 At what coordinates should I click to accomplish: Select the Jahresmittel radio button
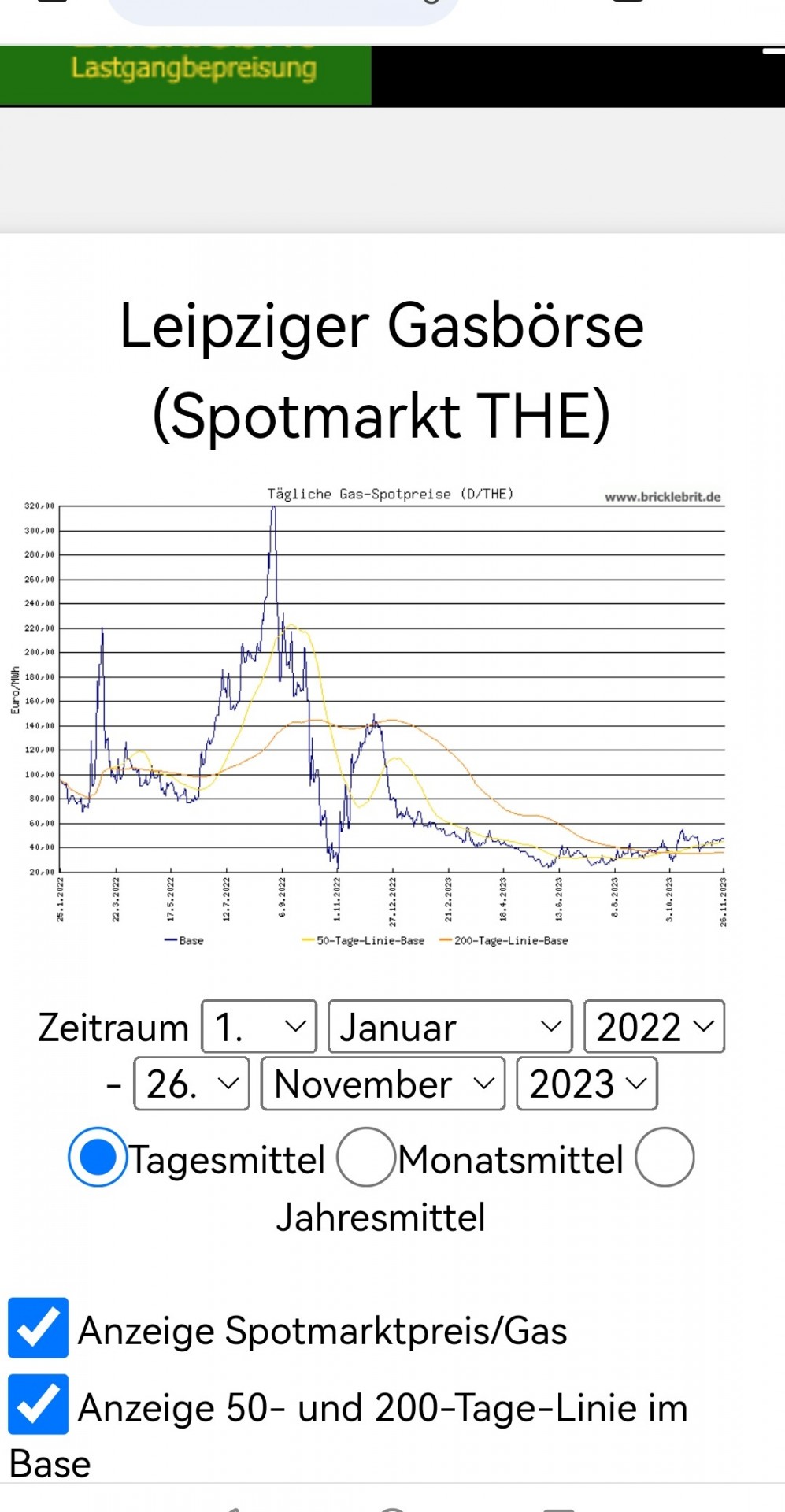[665, 1157]
